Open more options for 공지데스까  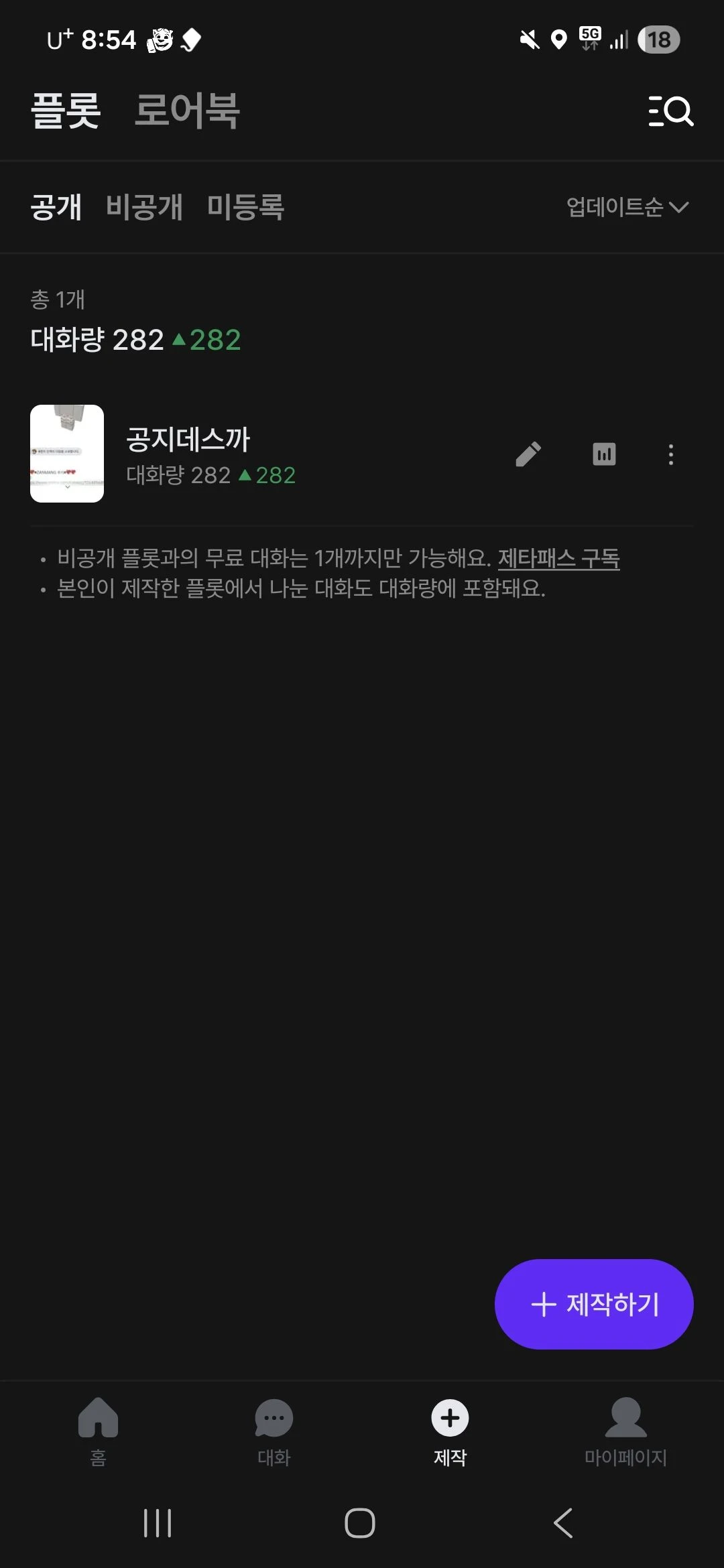tap(670, 454)
